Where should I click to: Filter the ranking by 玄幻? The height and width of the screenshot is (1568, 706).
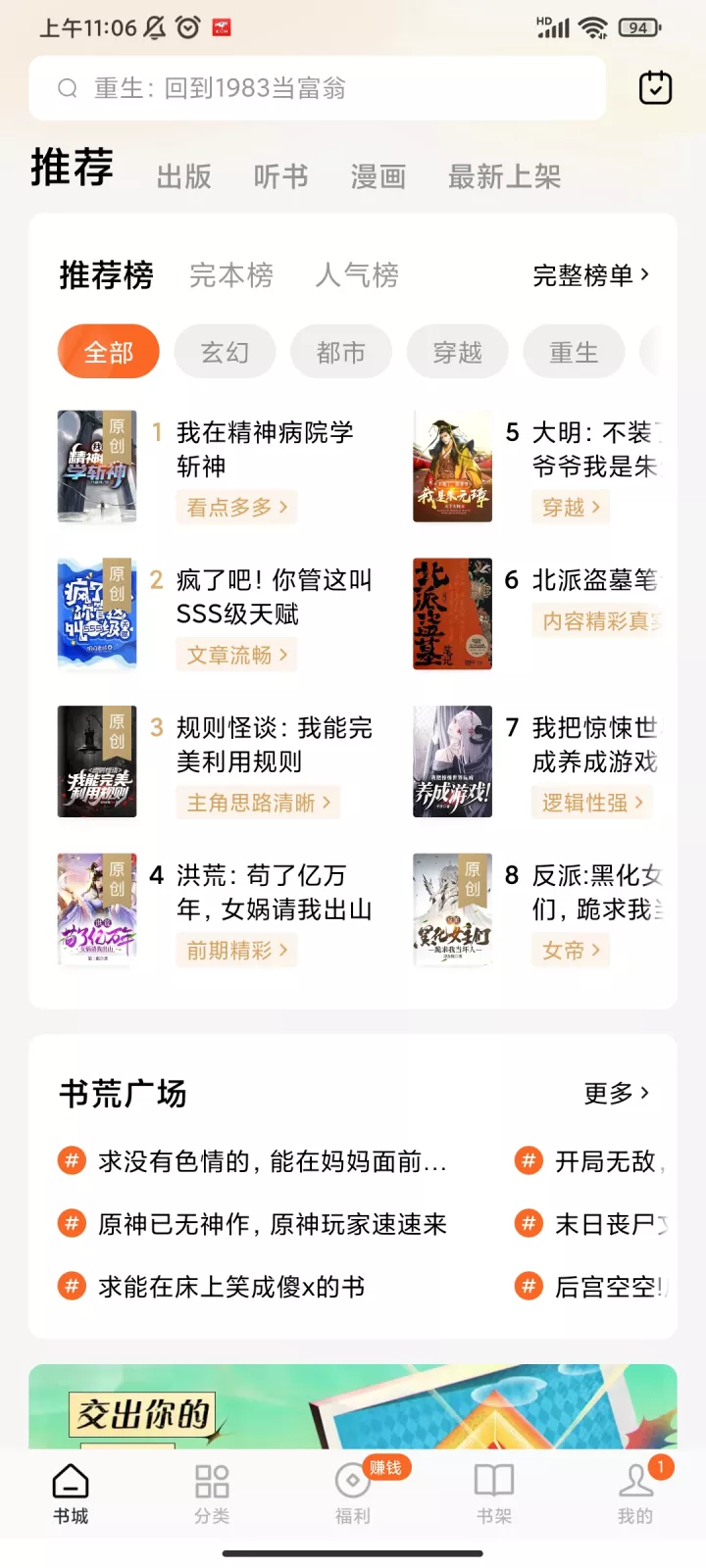click(x=225, y=352)
